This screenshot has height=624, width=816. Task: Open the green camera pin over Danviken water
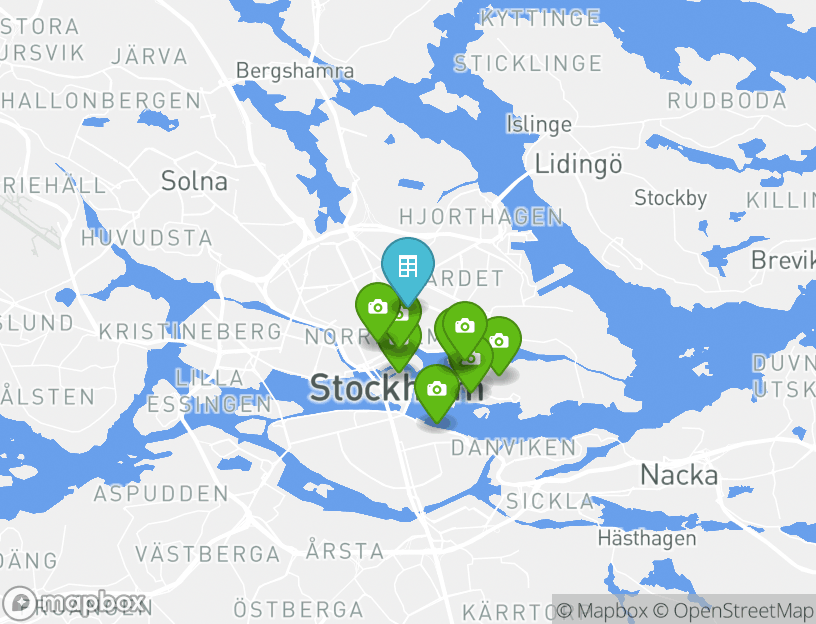click(x=436, y=389)
